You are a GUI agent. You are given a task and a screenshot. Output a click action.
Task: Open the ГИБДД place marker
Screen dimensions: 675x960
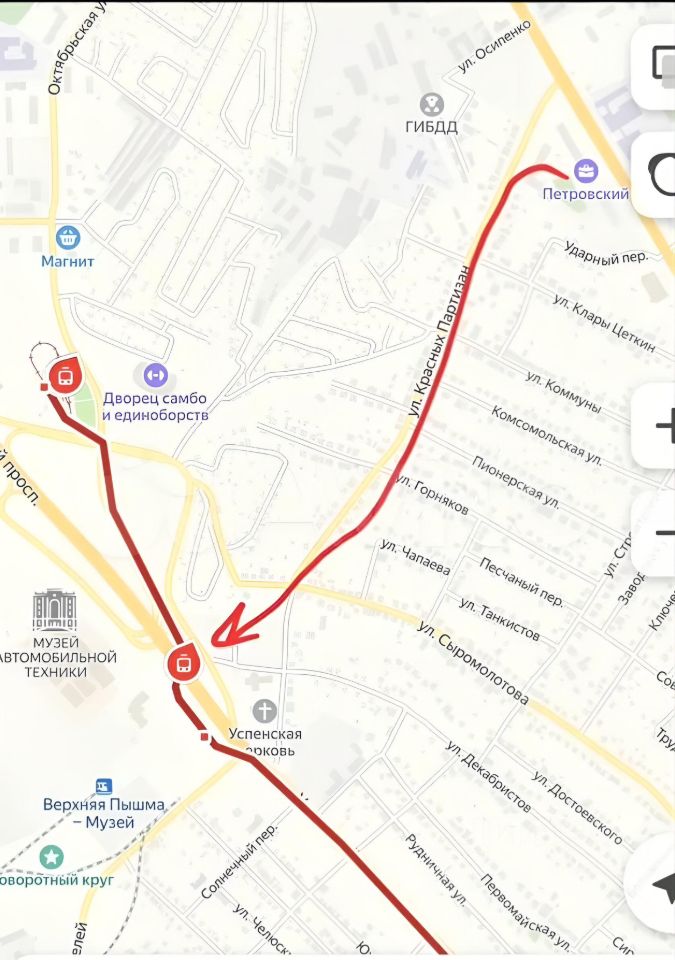point(431,103)
